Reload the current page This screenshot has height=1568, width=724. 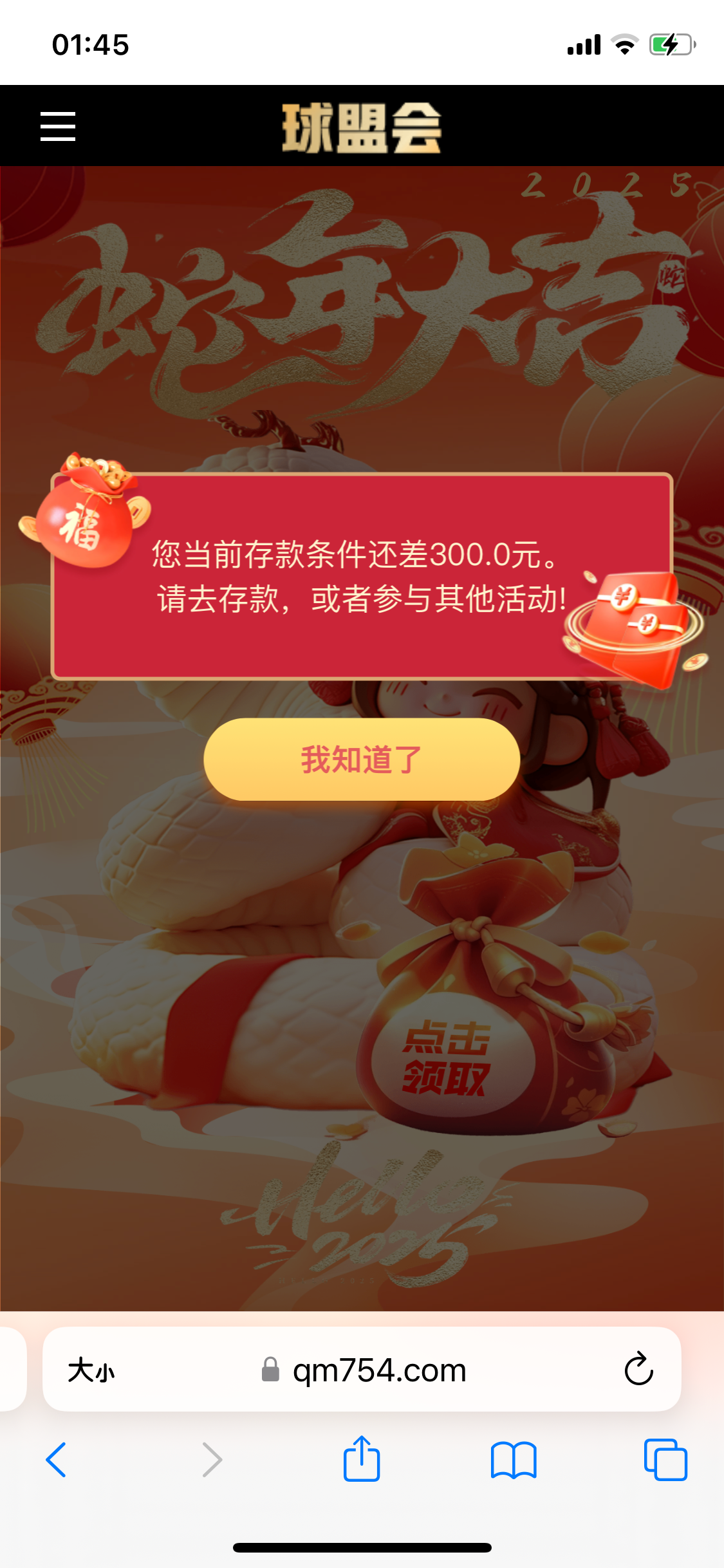(638, 1368)
